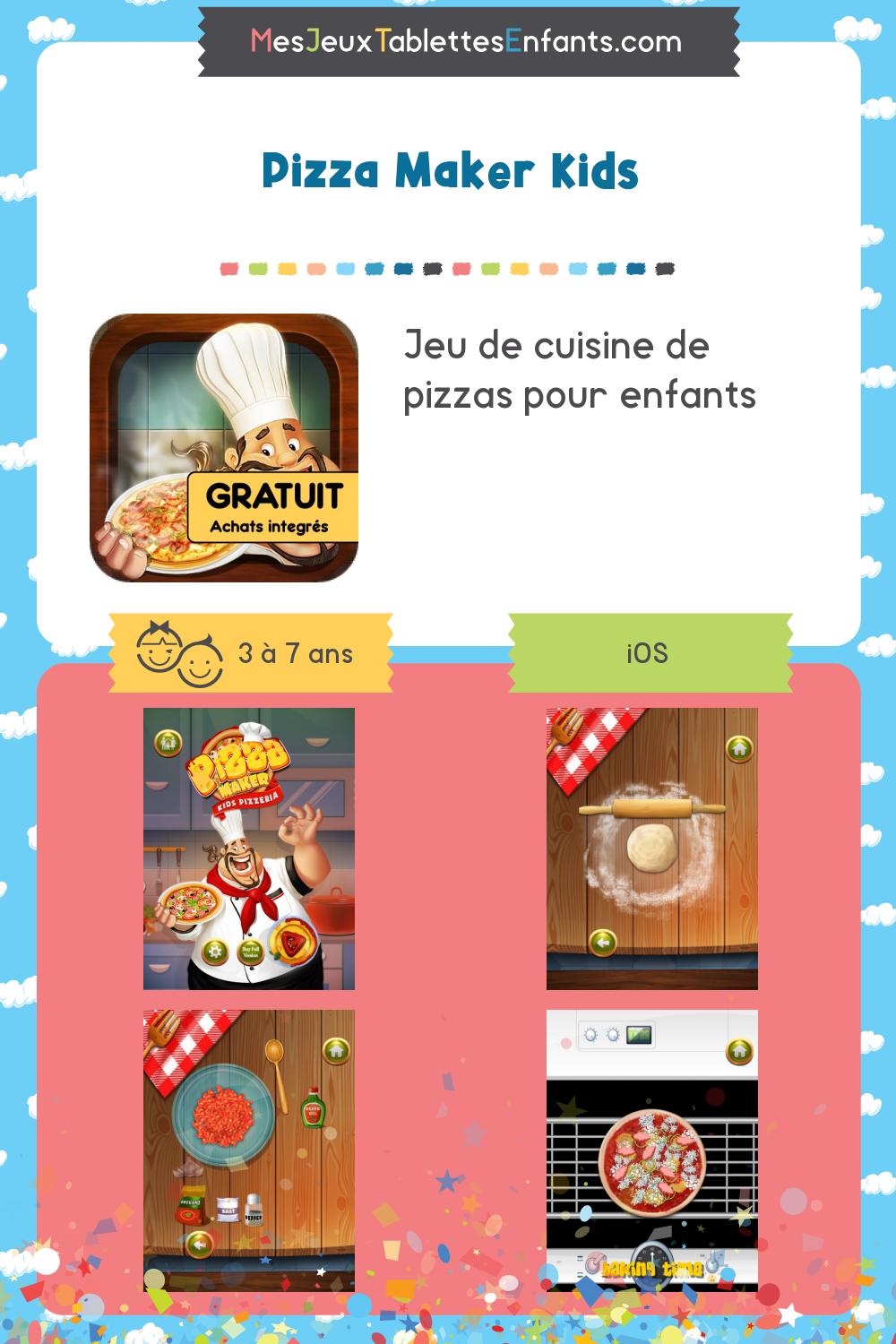This screenshot has width=896, height=1344.
Task: Tap the back arrow on the sauce preparation screen
Action: pos(200,1243)
